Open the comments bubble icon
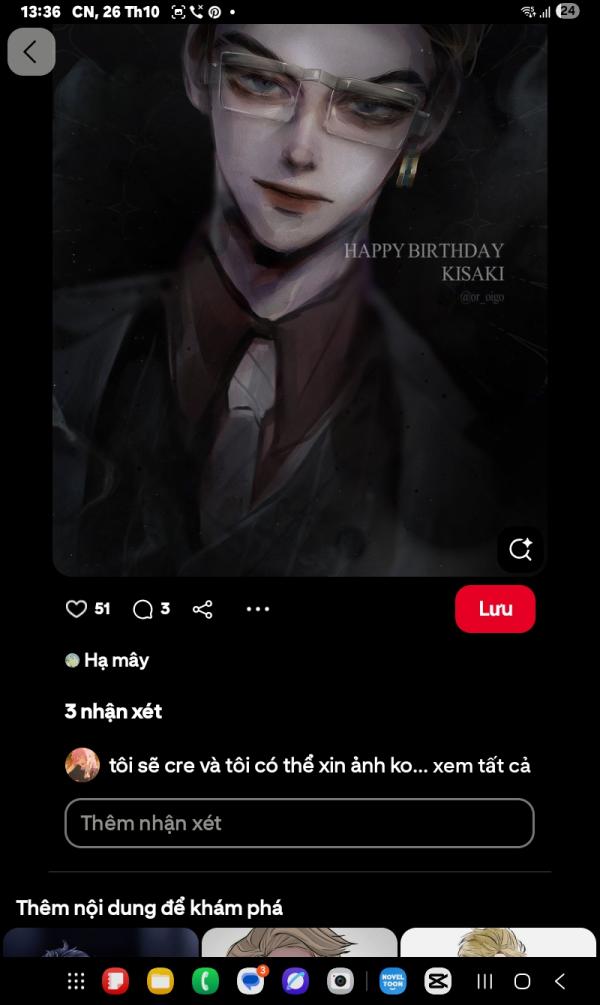Viewport: 600px width, 1005px height. (x=143, y=609)
